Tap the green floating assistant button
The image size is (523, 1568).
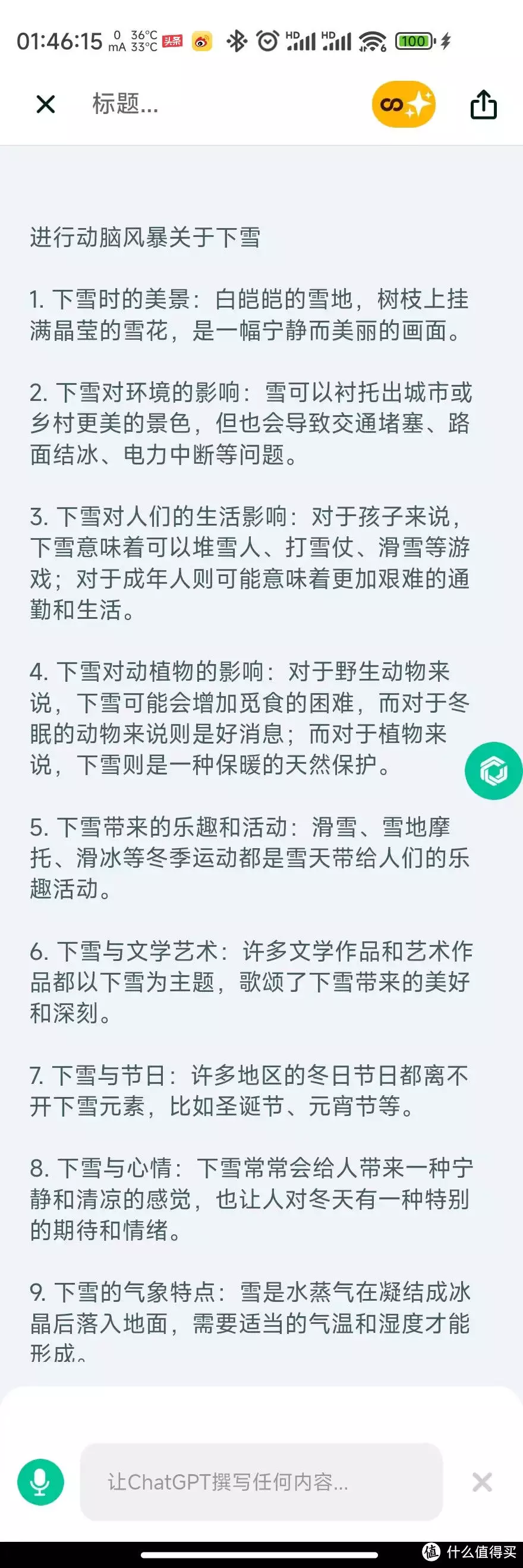[493, 771]
